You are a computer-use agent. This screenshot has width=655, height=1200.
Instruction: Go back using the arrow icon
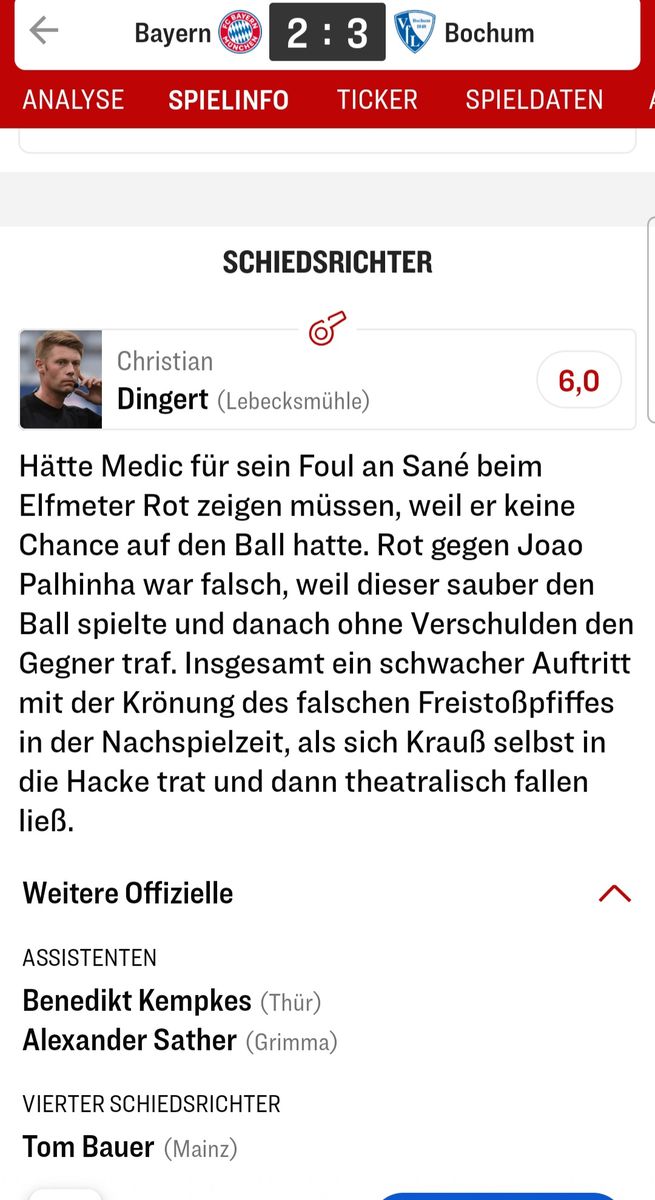pos(44,31)
